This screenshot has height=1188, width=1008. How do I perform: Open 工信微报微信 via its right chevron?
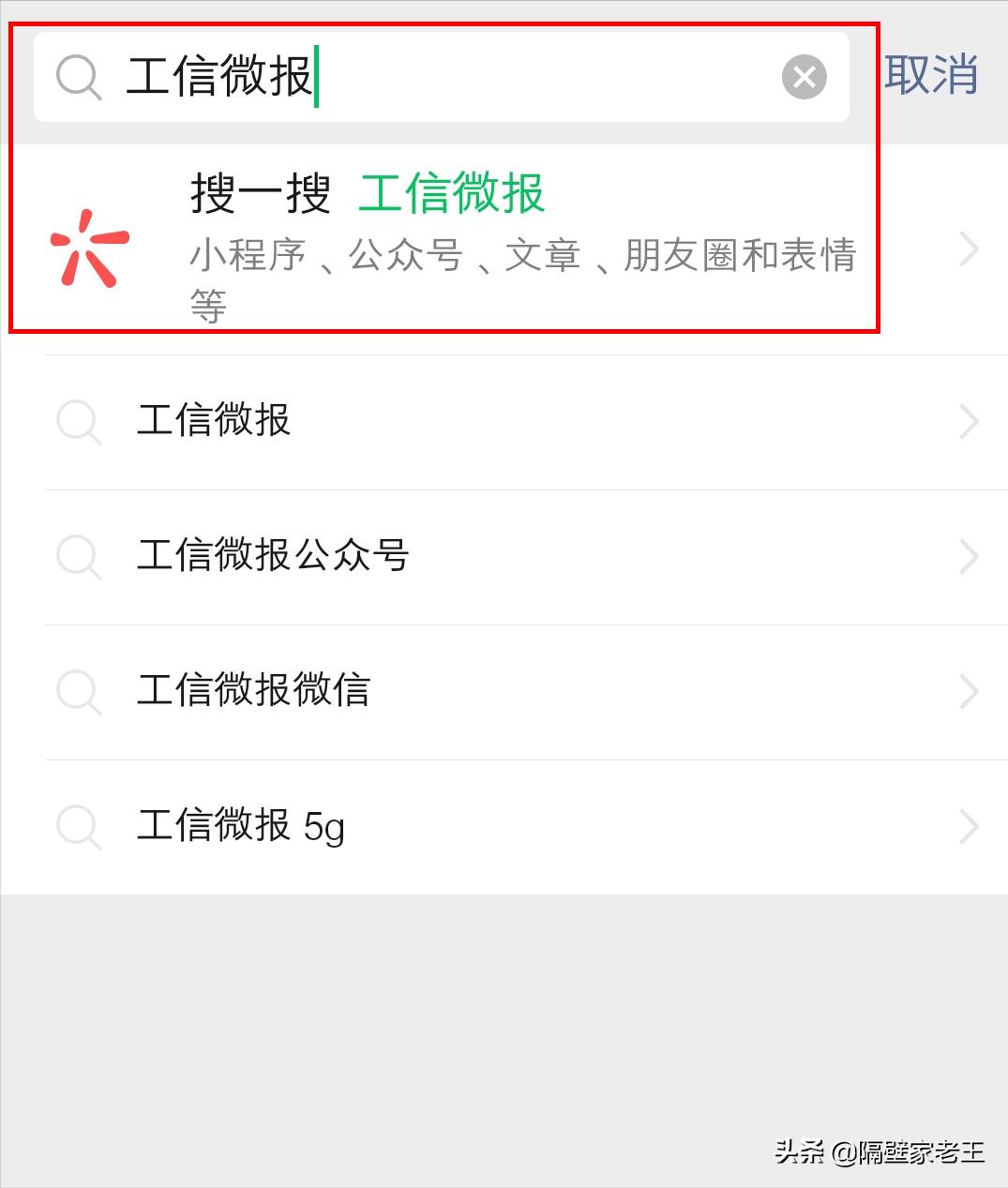[x=970, y=692]
